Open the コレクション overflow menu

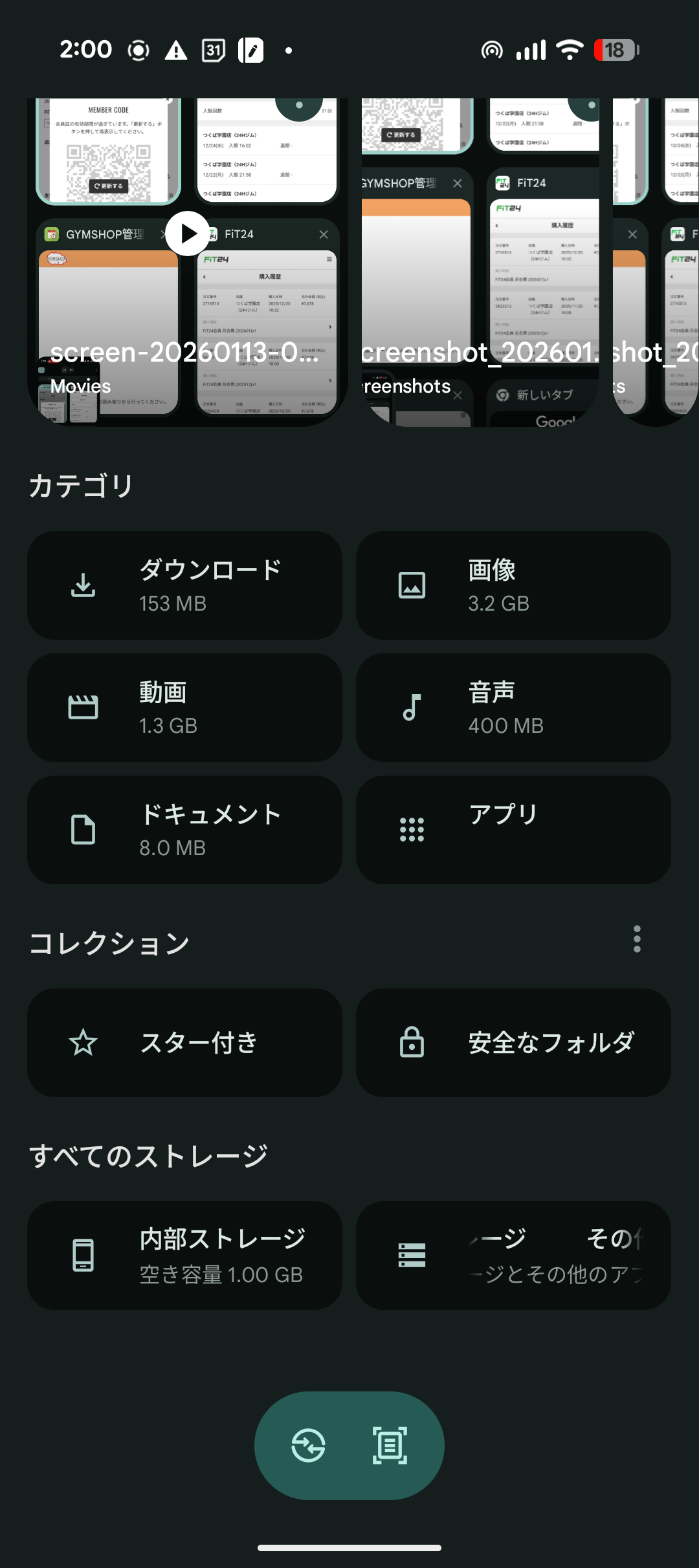tap(637, 939)
